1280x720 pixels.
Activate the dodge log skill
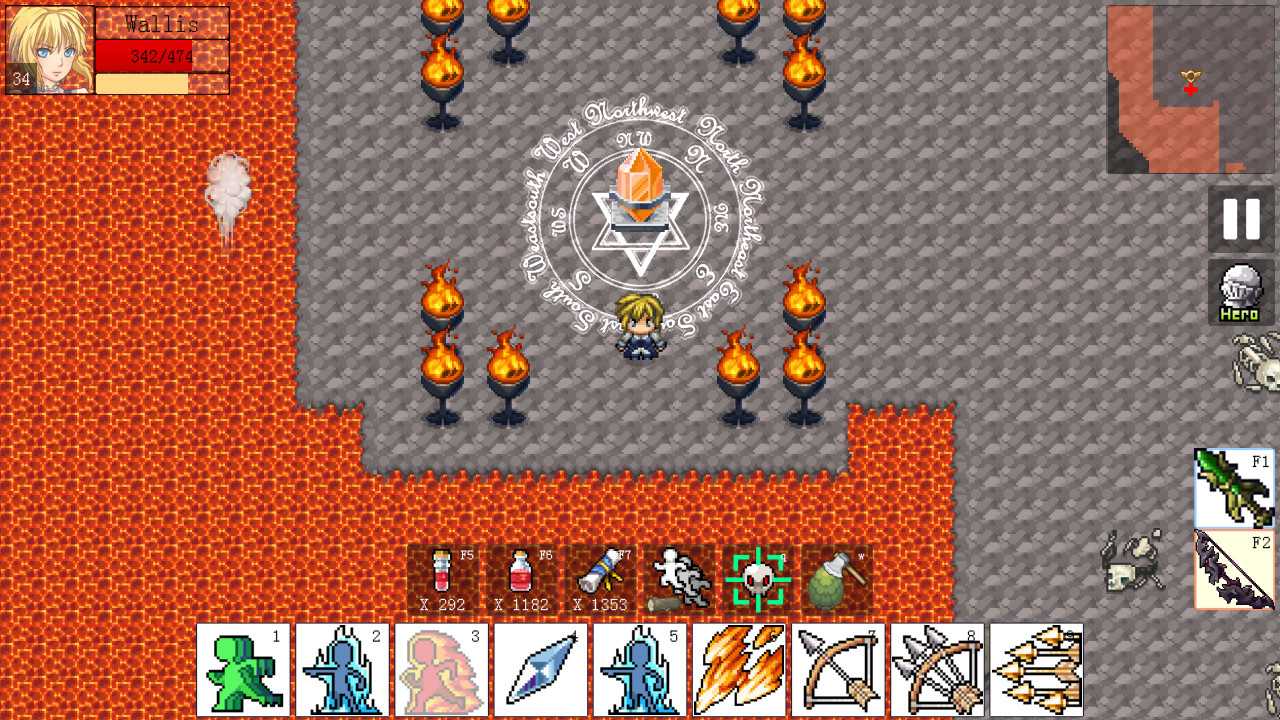coord(679,580)
